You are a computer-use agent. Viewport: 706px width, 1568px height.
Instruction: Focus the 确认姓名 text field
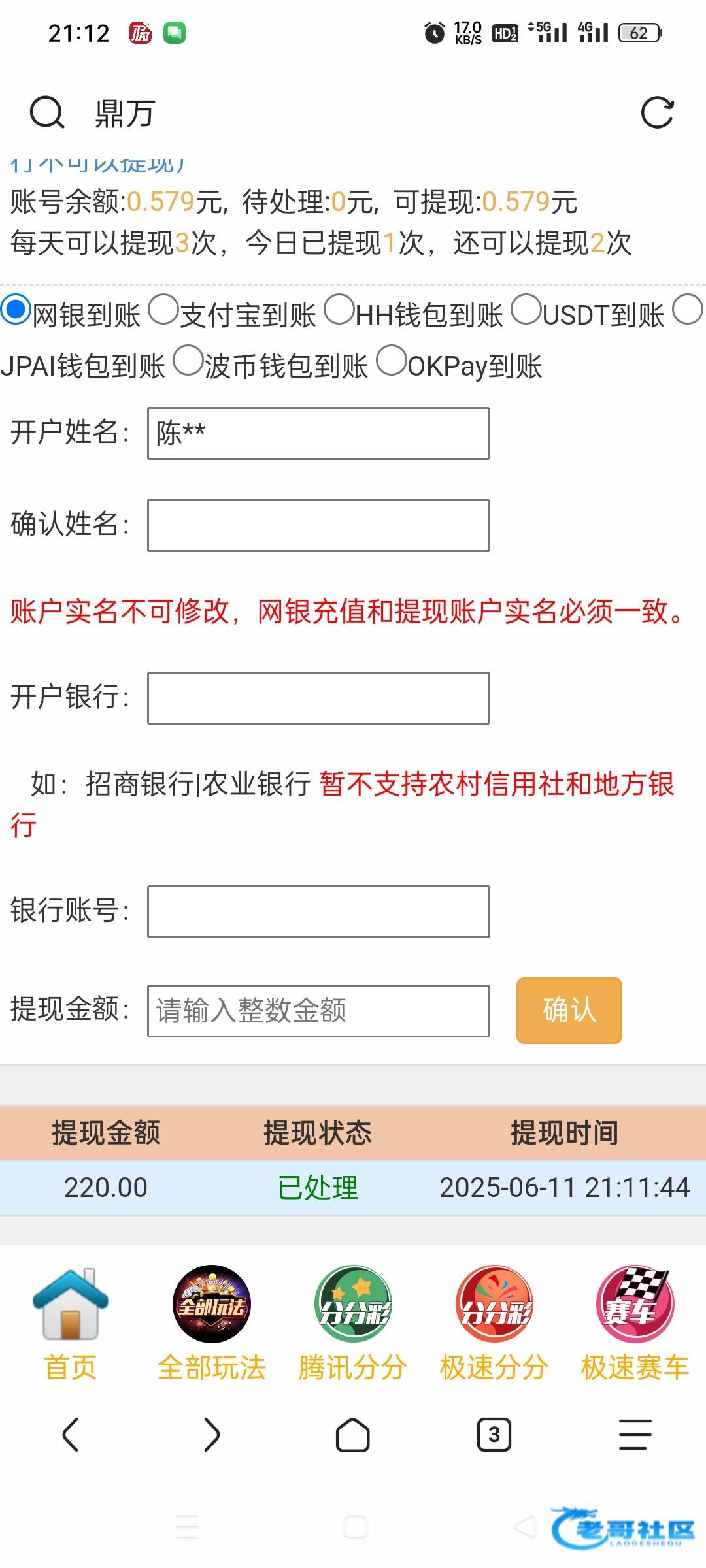[318, 525]
